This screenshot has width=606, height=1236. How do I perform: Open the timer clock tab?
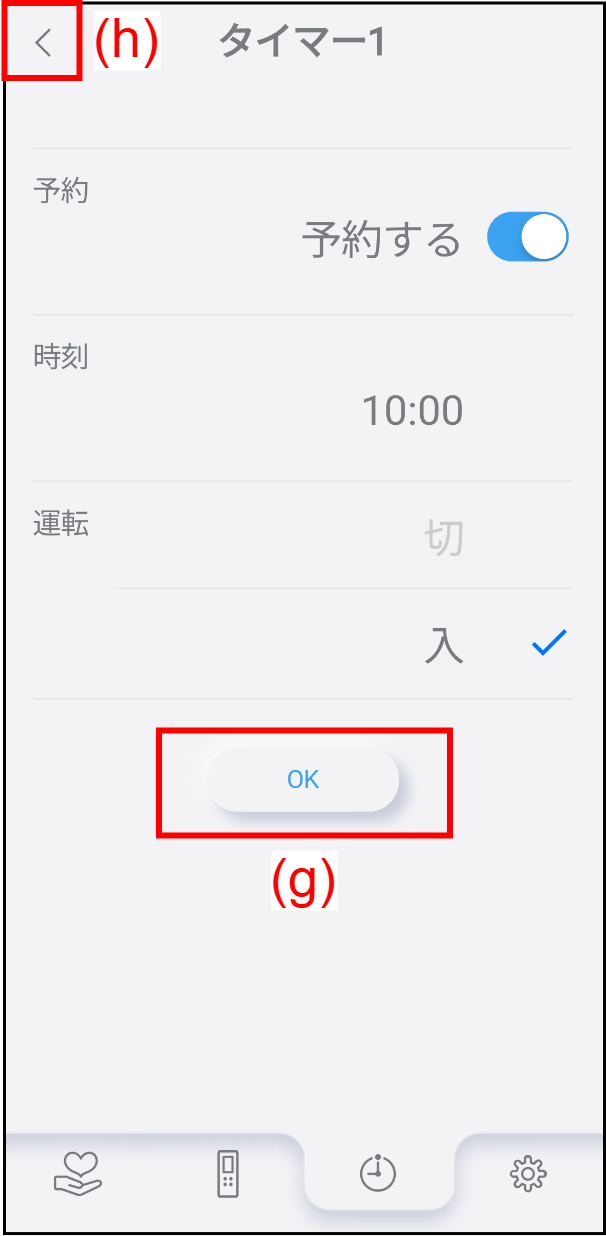[x=378, y=1173]
